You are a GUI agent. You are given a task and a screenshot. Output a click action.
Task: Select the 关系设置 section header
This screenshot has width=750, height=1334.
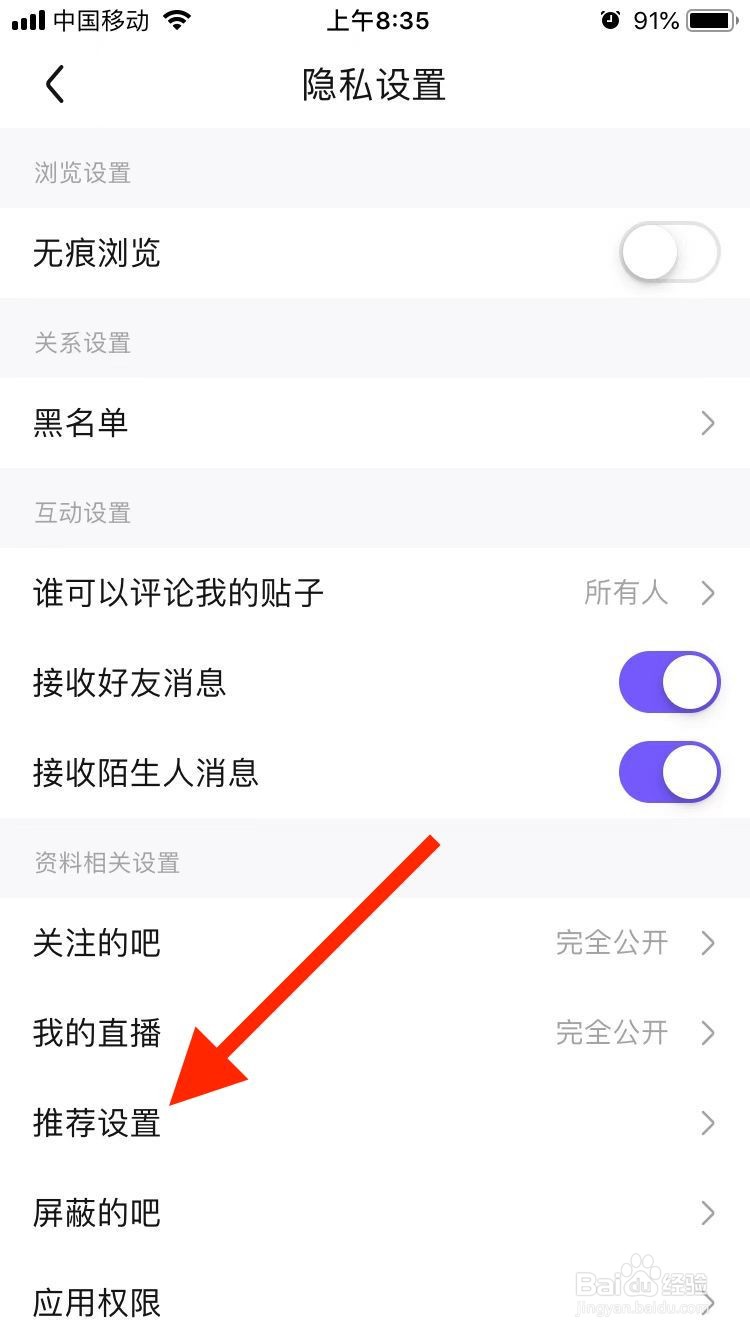[80, 342]
